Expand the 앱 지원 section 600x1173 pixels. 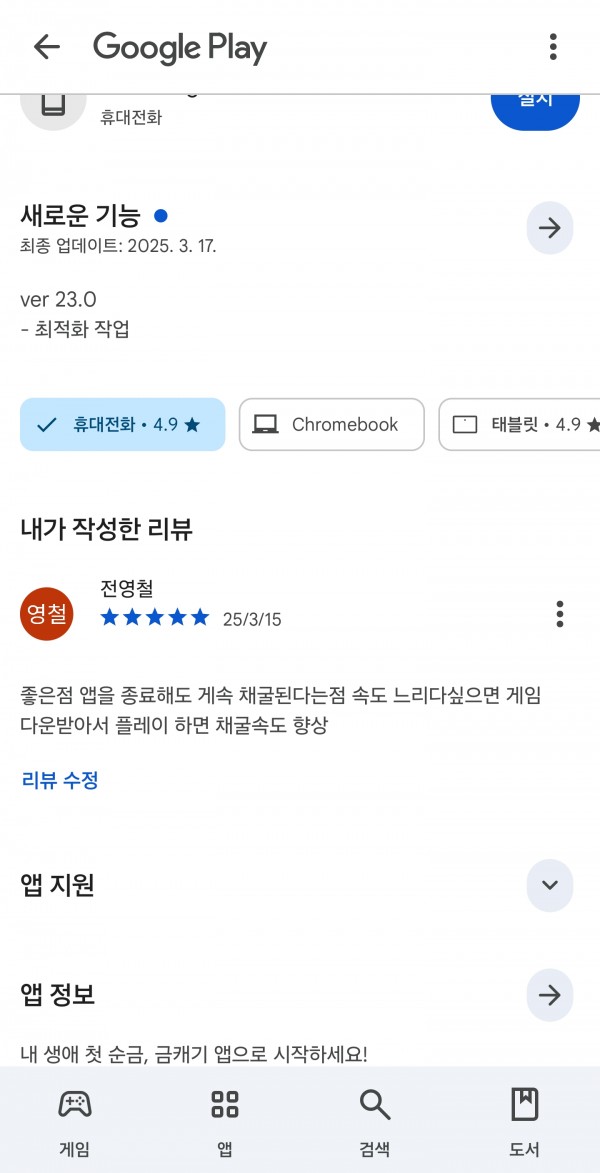(550, 885)
